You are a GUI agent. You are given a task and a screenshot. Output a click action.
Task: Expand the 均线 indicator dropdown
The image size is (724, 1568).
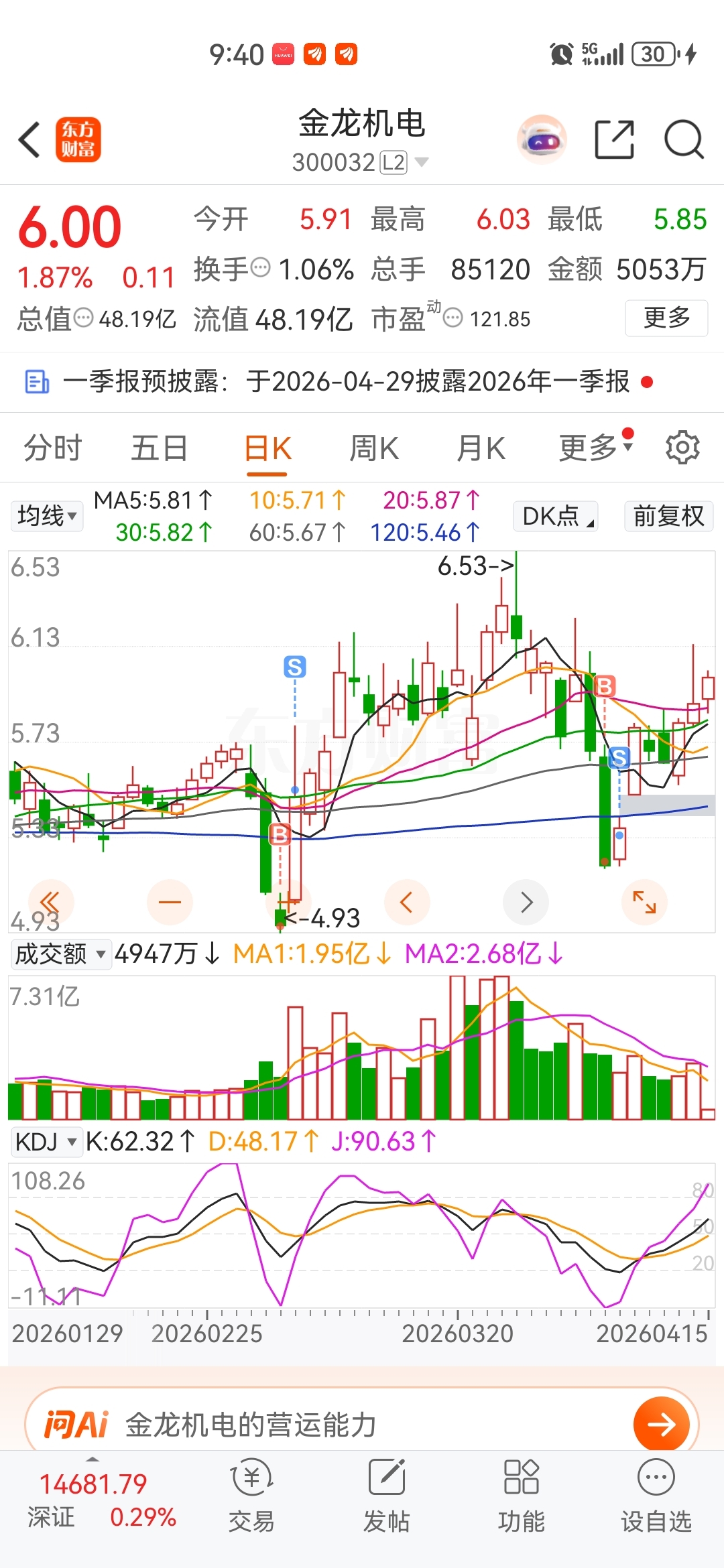click(x=47, y=516)
